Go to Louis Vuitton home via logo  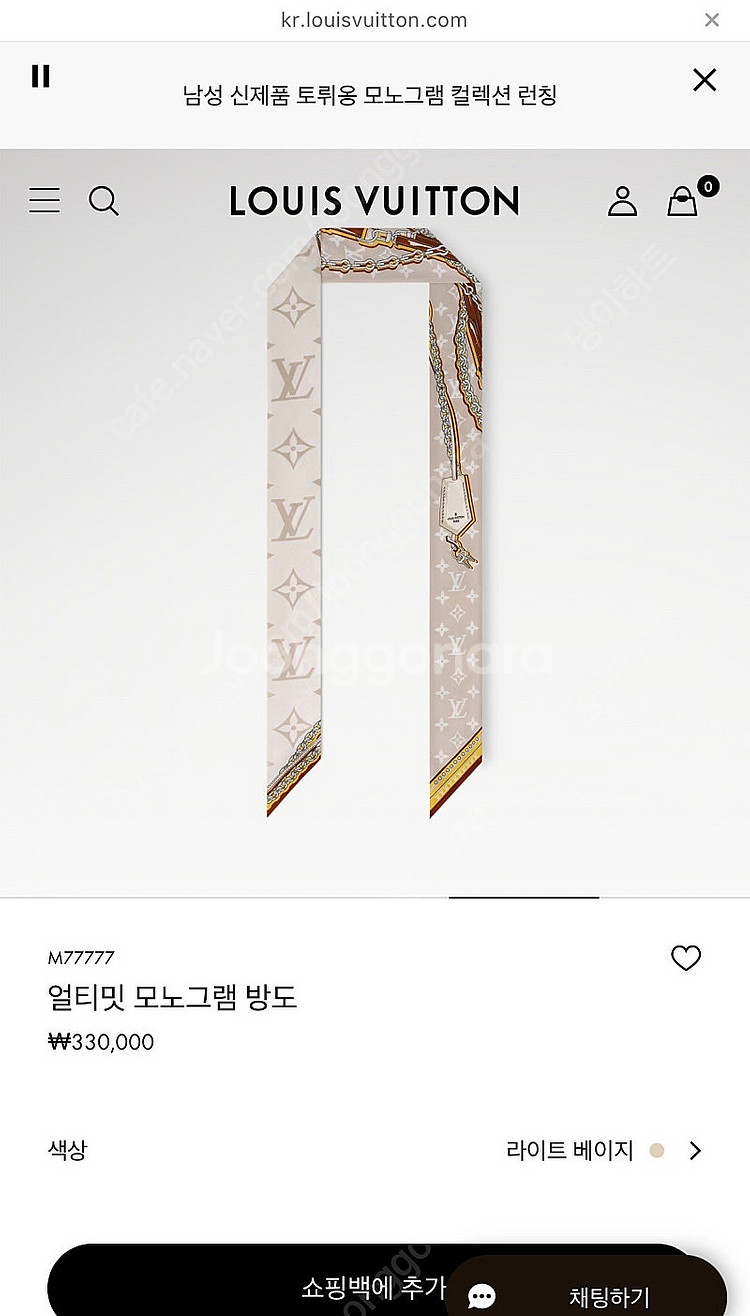[374, 201]
